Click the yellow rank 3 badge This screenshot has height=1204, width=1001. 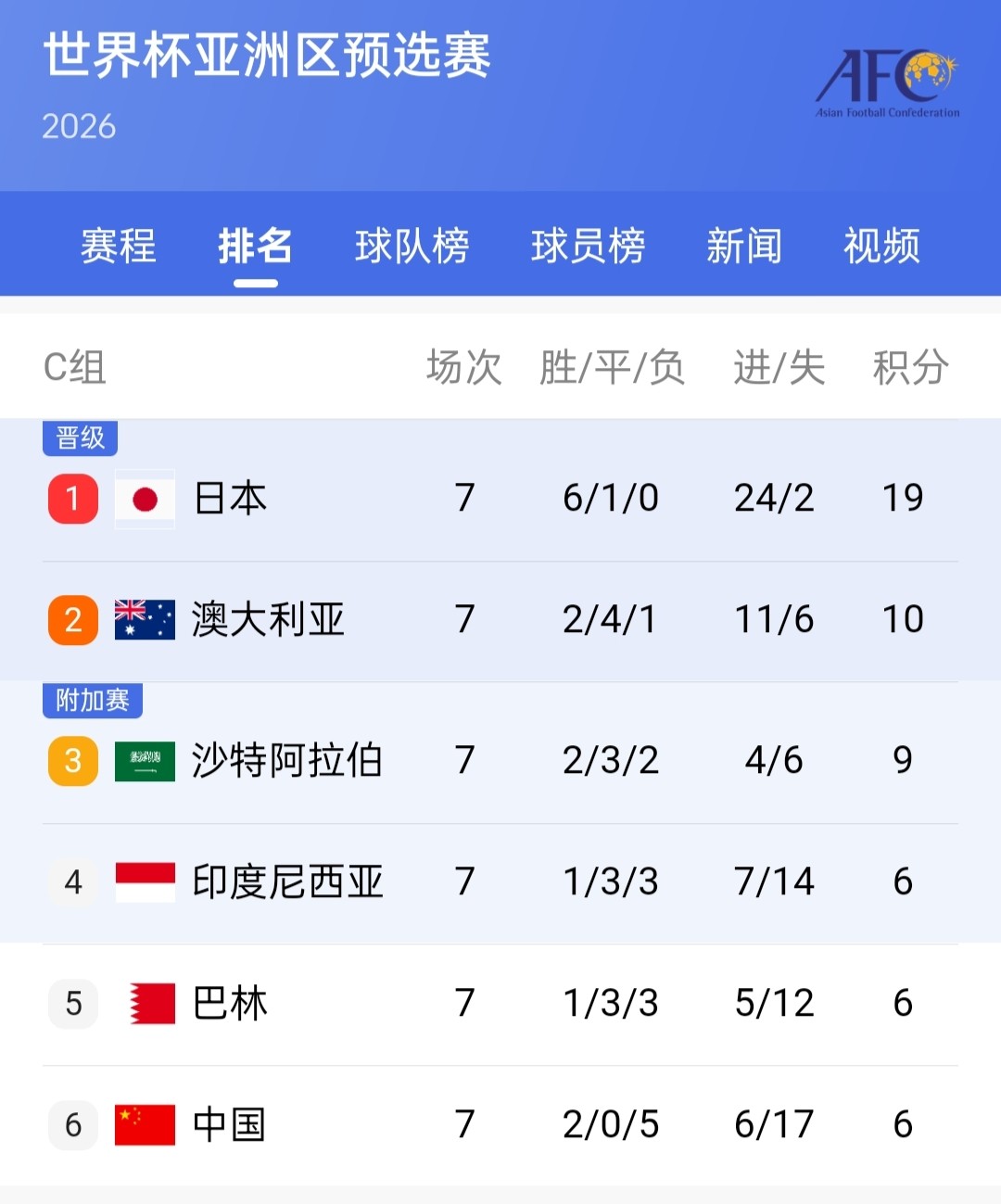[x=72, y=760]
